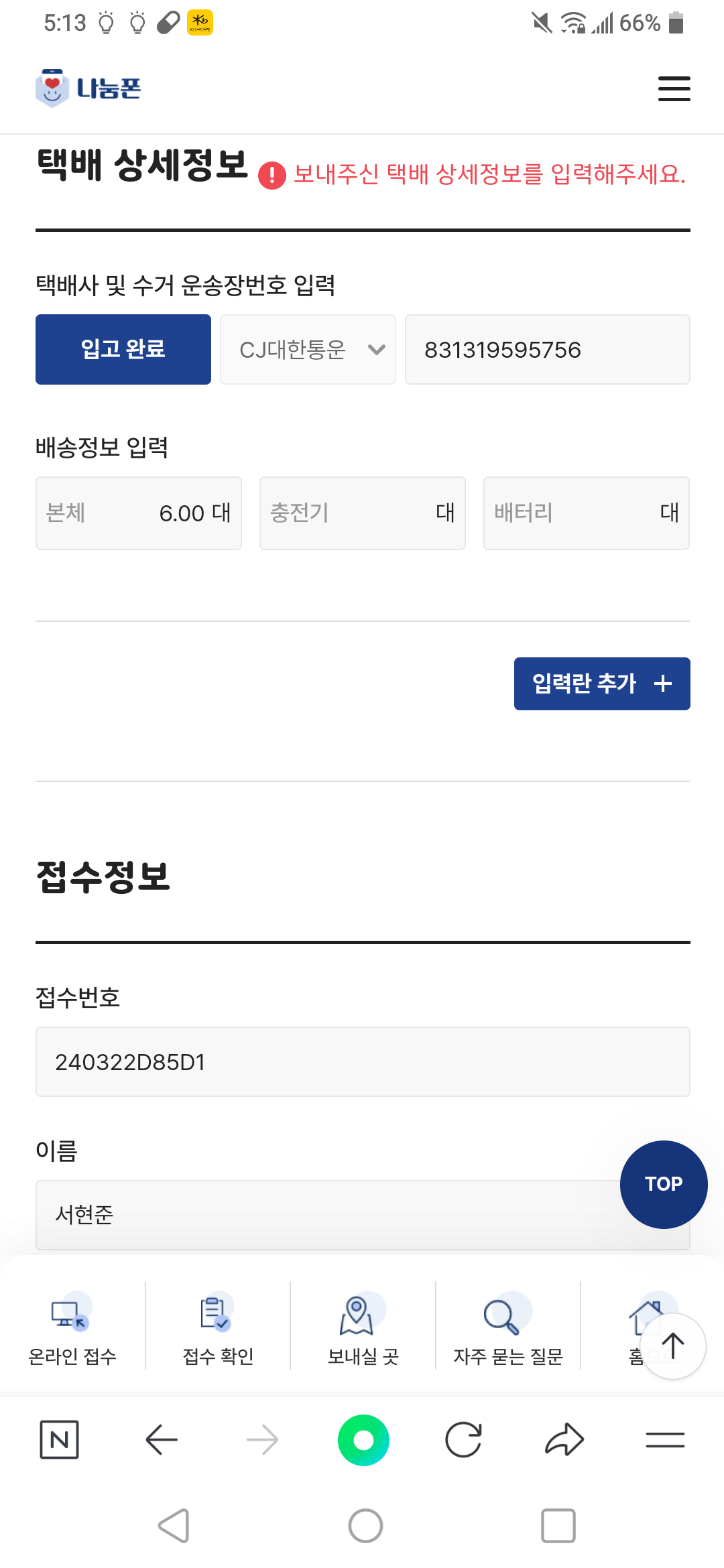Viewport: 724px width, 1568px height.
Task: Go back using browser back arrow
Action: tap(162, 1439)
